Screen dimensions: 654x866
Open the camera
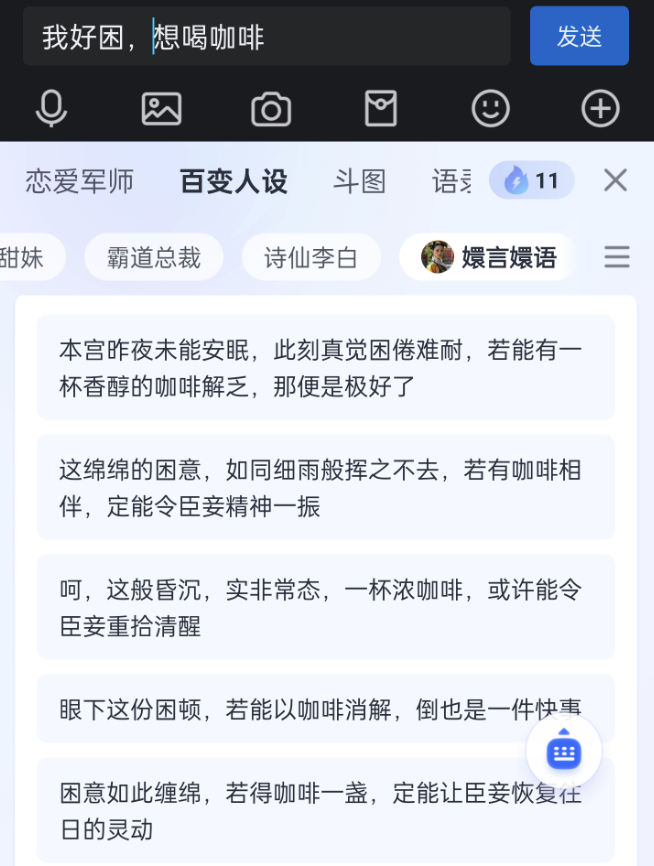point(271,108)
